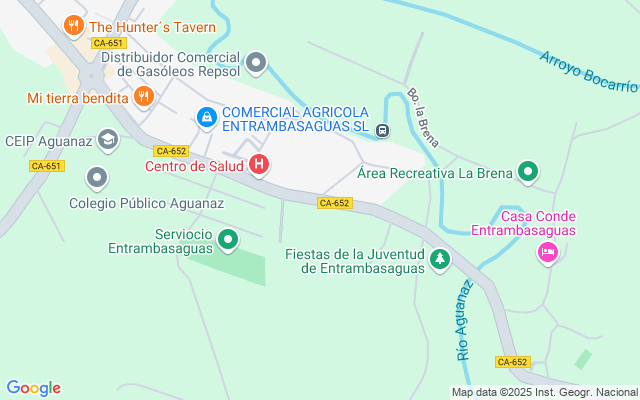Tap Distribuidor Comercial de Gasóleos Repsol pin
The height and width of the screenshot is (400, 640).
point(256,63)
